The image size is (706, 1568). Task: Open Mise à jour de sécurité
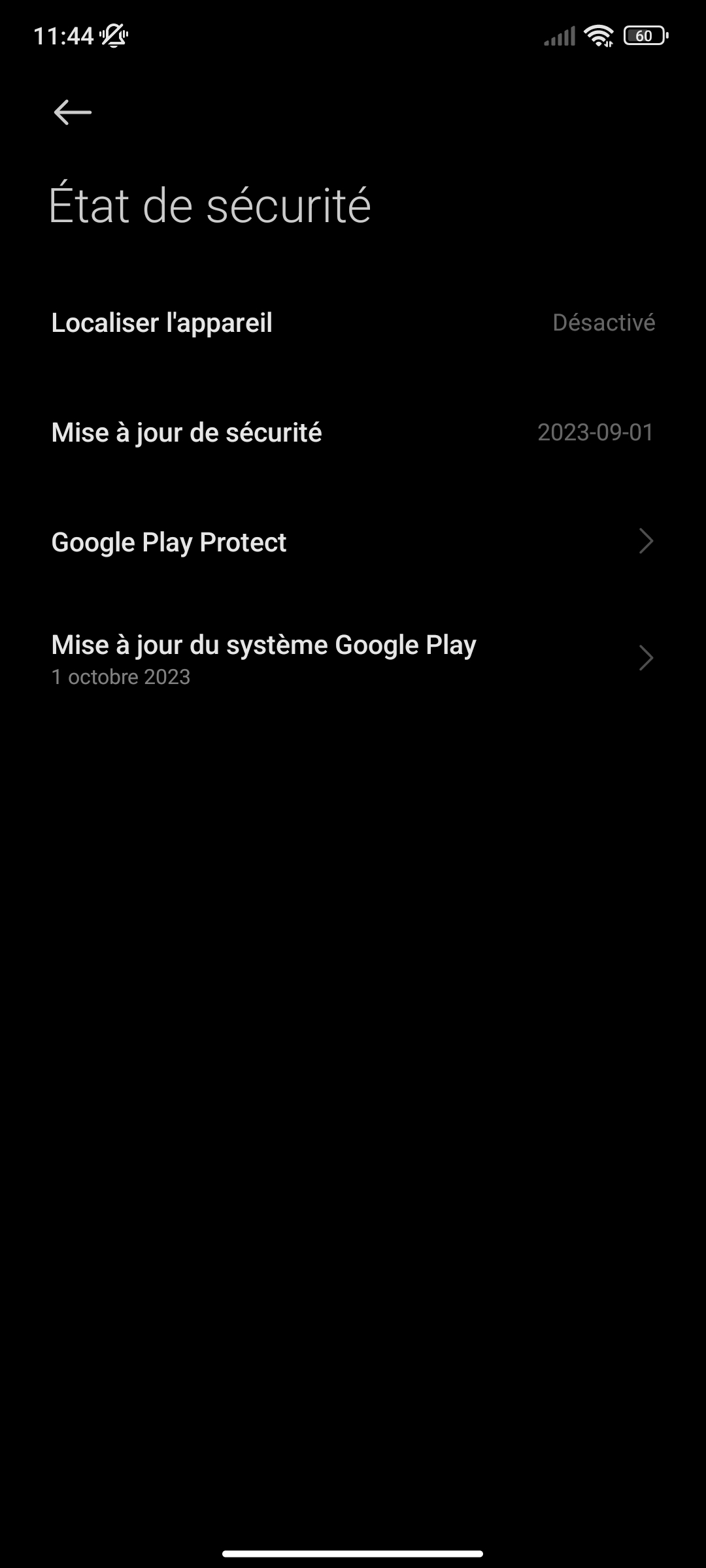pyautogui.click(x=353, y=433)
